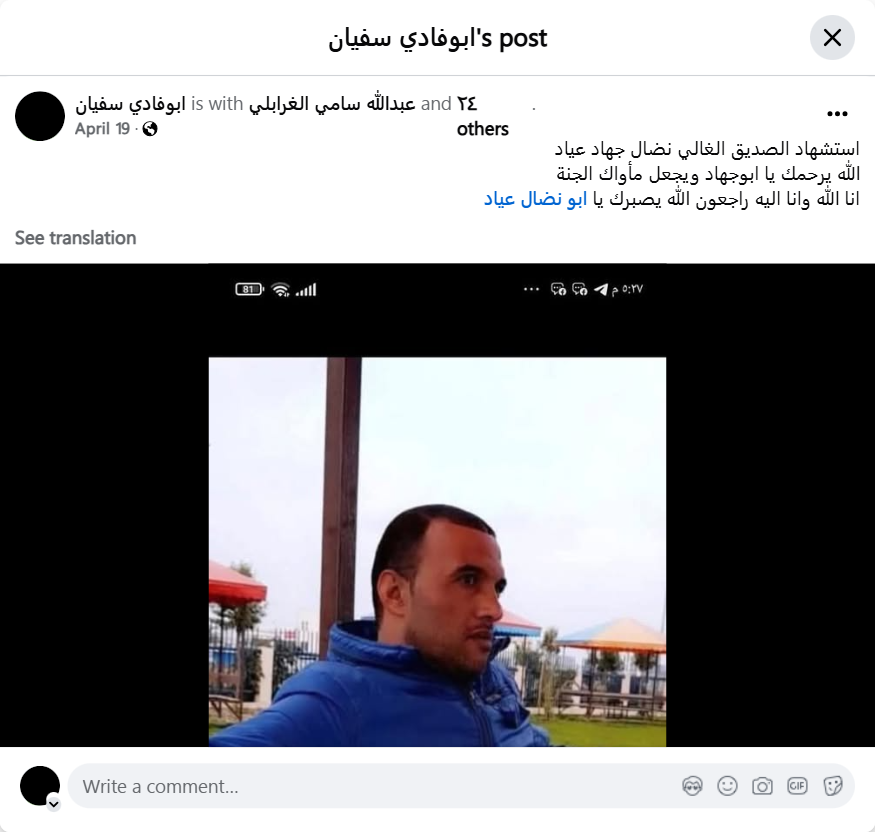Image resolution: width=875 pixels, height=832 pixels.
Task: Open the post options three-dot menu
Action: (838, 114)
